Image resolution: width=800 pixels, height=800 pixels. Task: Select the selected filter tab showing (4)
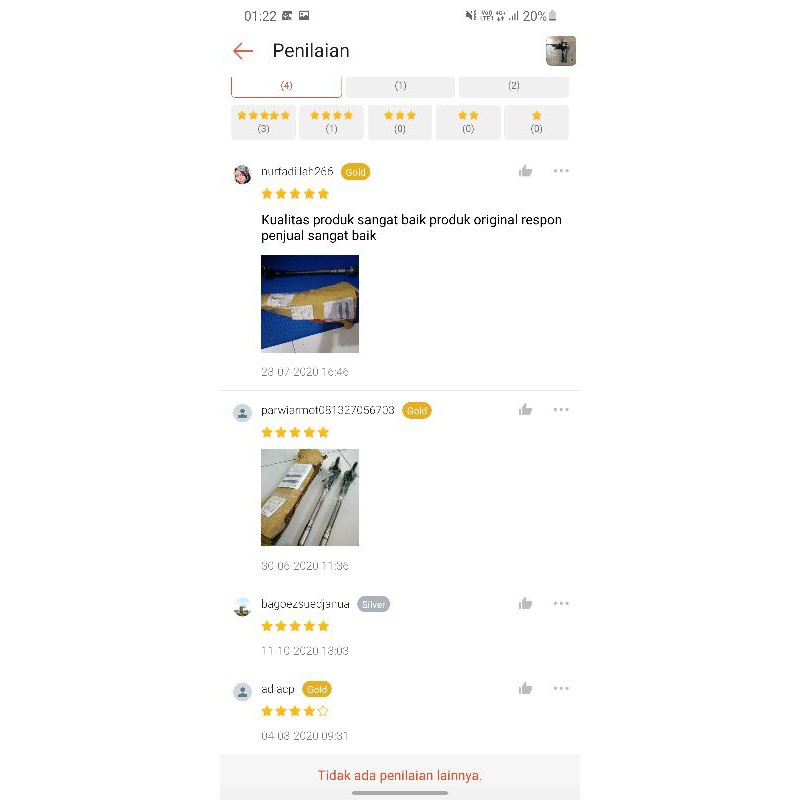coord(286,86)
